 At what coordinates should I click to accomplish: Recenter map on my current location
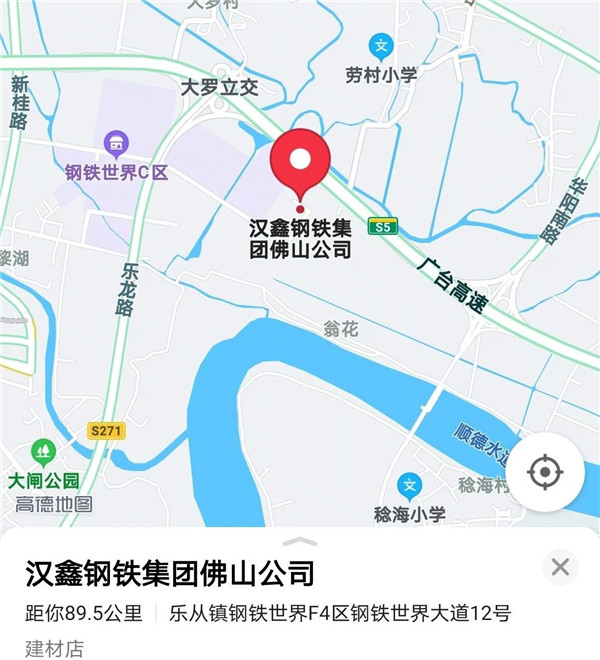[545, 472]
